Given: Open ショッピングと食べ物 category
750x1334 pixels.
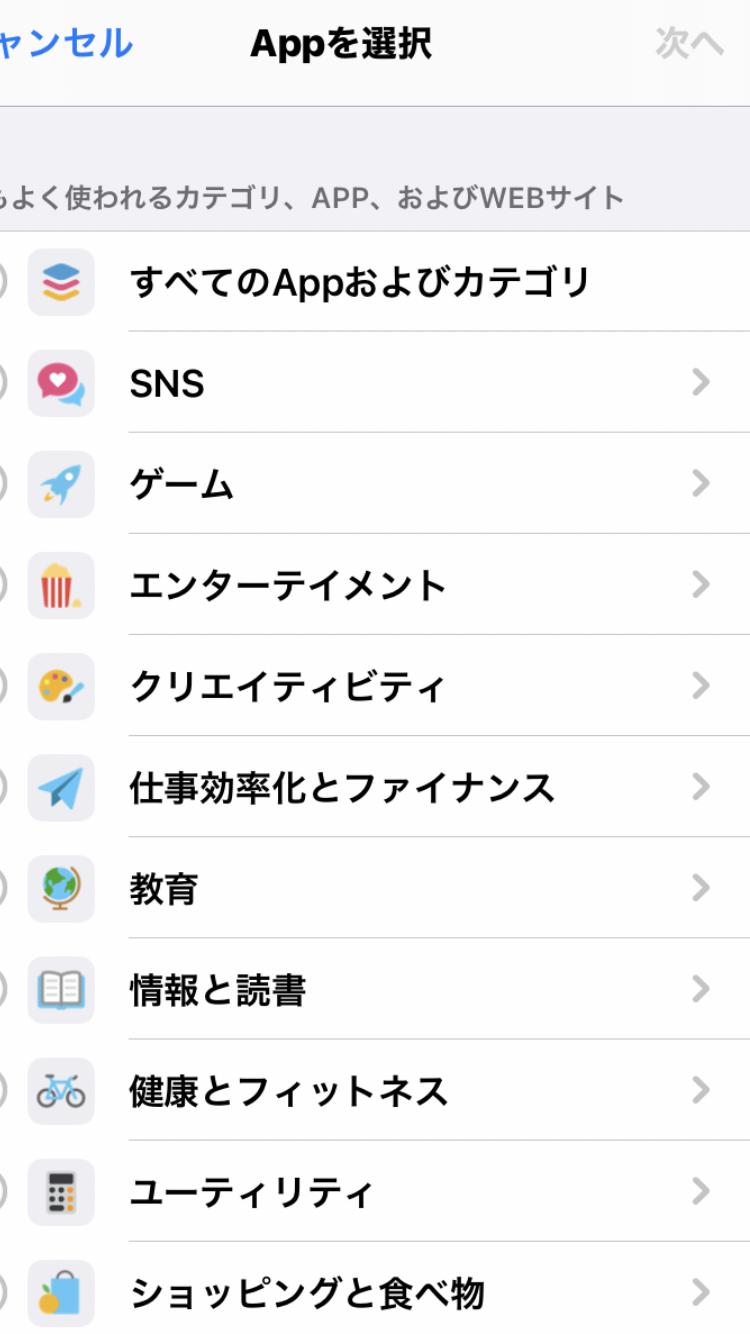Looking at the screenshot, I should pos(700,1293).
